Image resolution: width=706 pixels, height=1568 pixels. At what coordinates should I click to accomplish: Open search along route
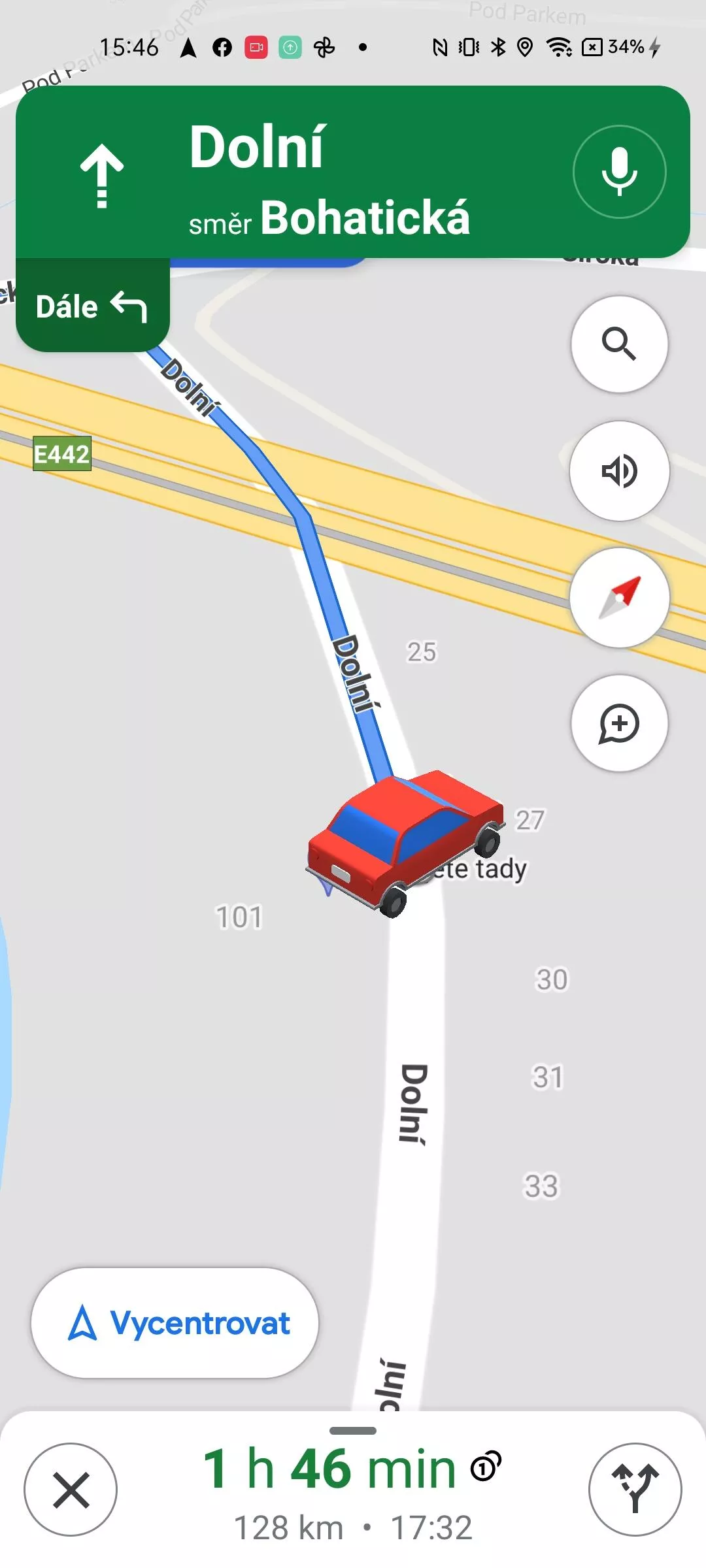(619, 344)
